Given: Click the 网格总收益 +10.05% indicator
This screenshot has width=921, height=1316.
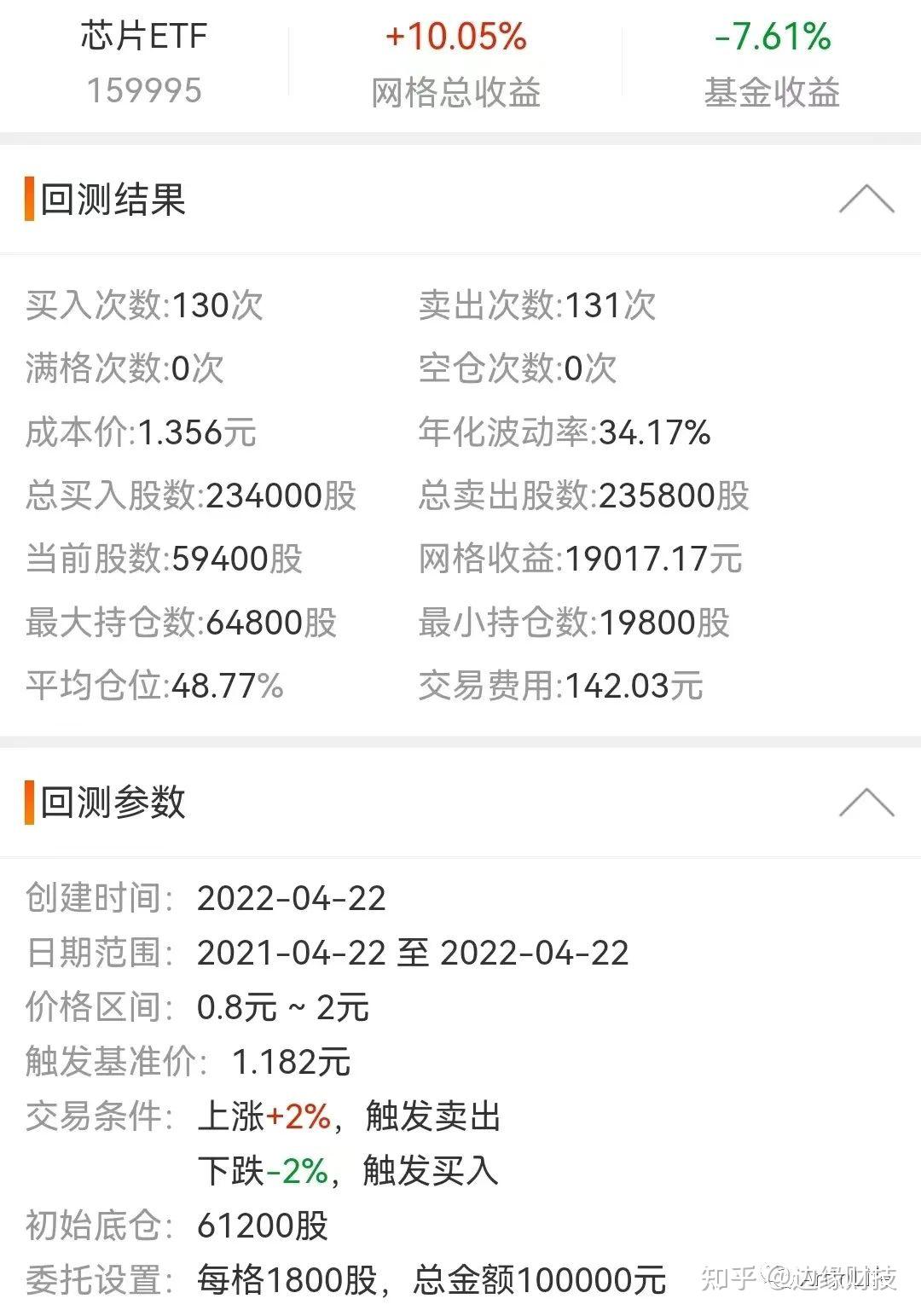Looking at the screenshot, I should tap(455, 64).
